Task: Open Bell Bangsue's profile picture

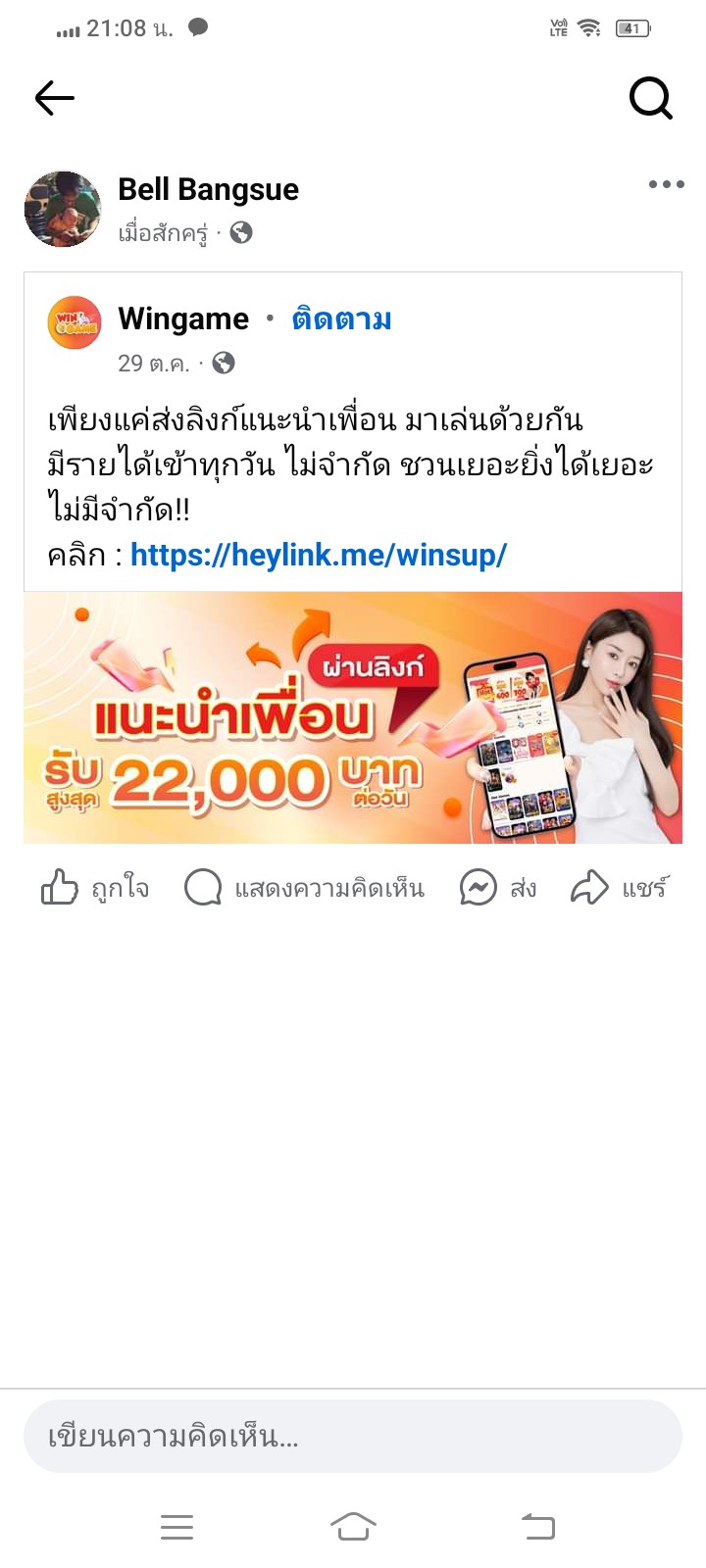Action: point(63,209)
